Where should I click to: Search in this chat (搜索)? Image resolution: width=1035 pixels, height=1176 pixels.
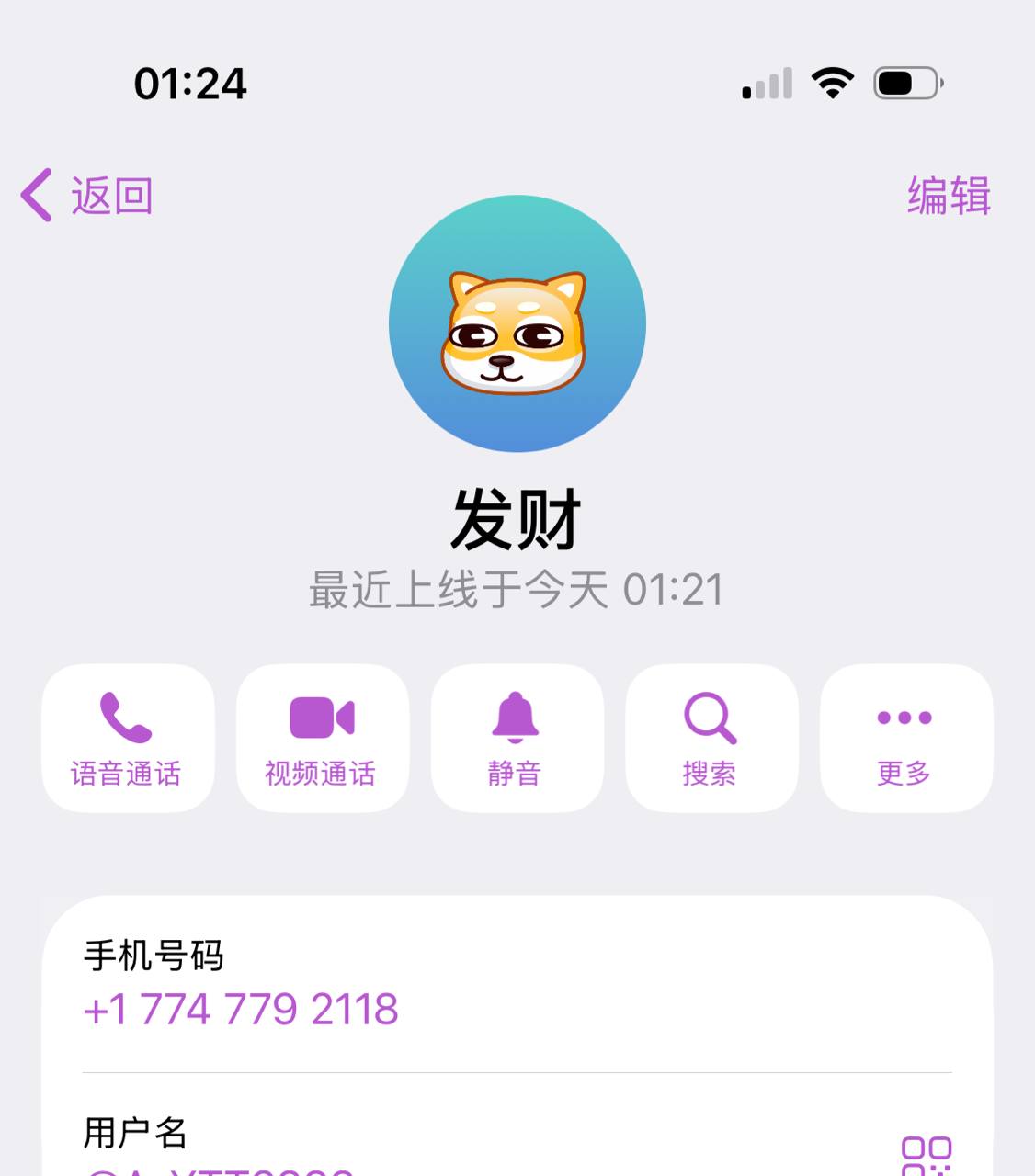pos(711,738)
